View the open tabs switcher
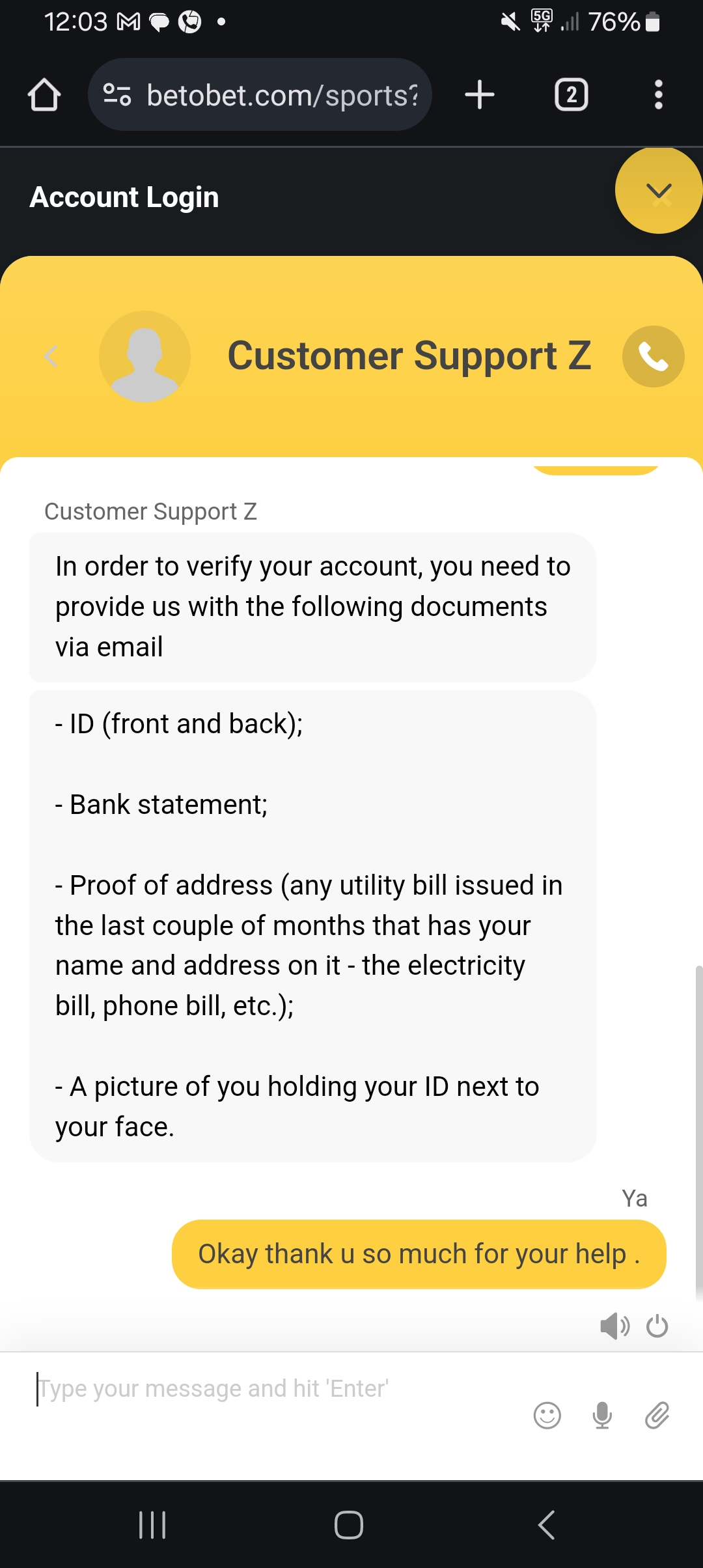This screenshot has height=1568, width=703. point(571,95)
